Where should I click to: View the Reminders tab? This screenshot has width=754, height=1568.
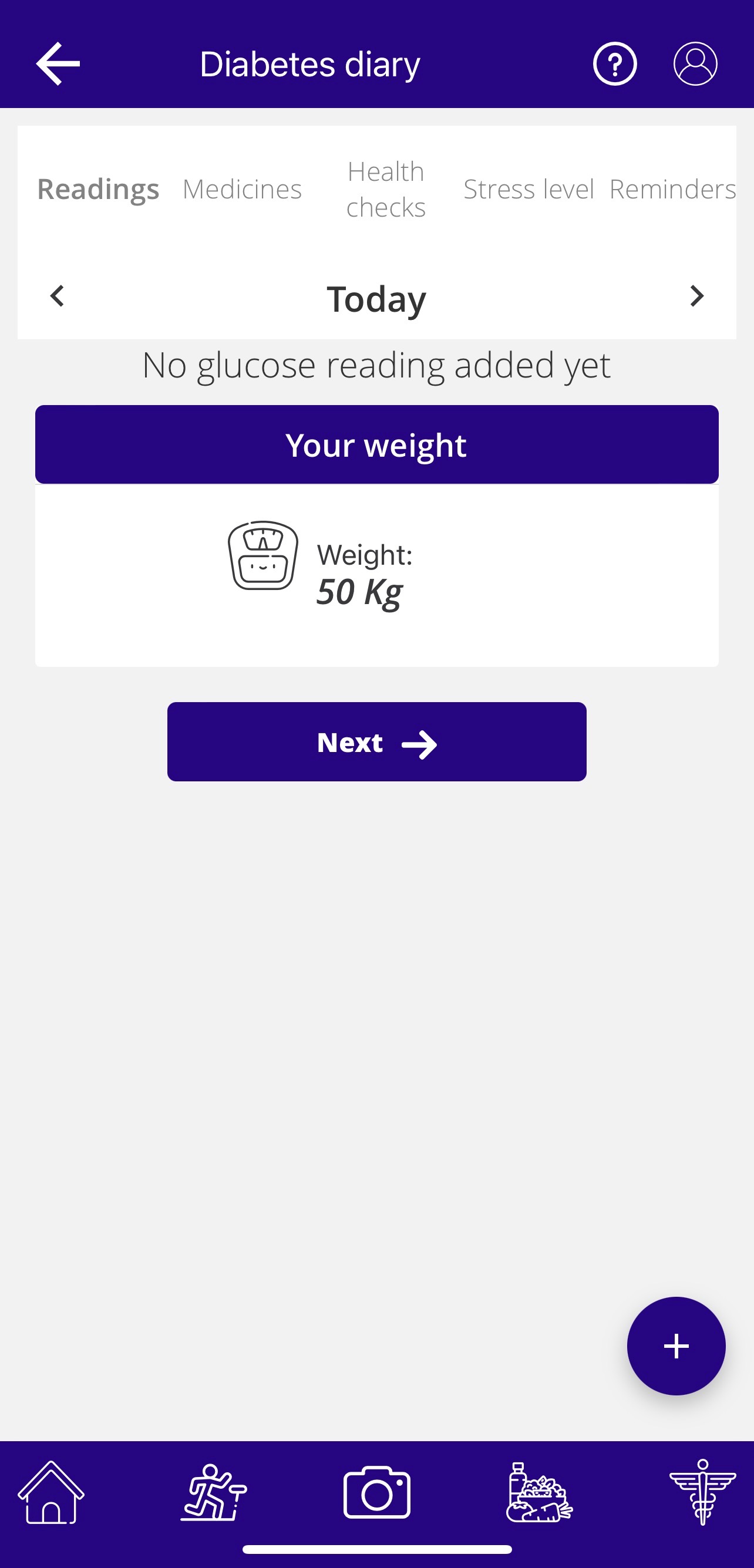[672, 189]
